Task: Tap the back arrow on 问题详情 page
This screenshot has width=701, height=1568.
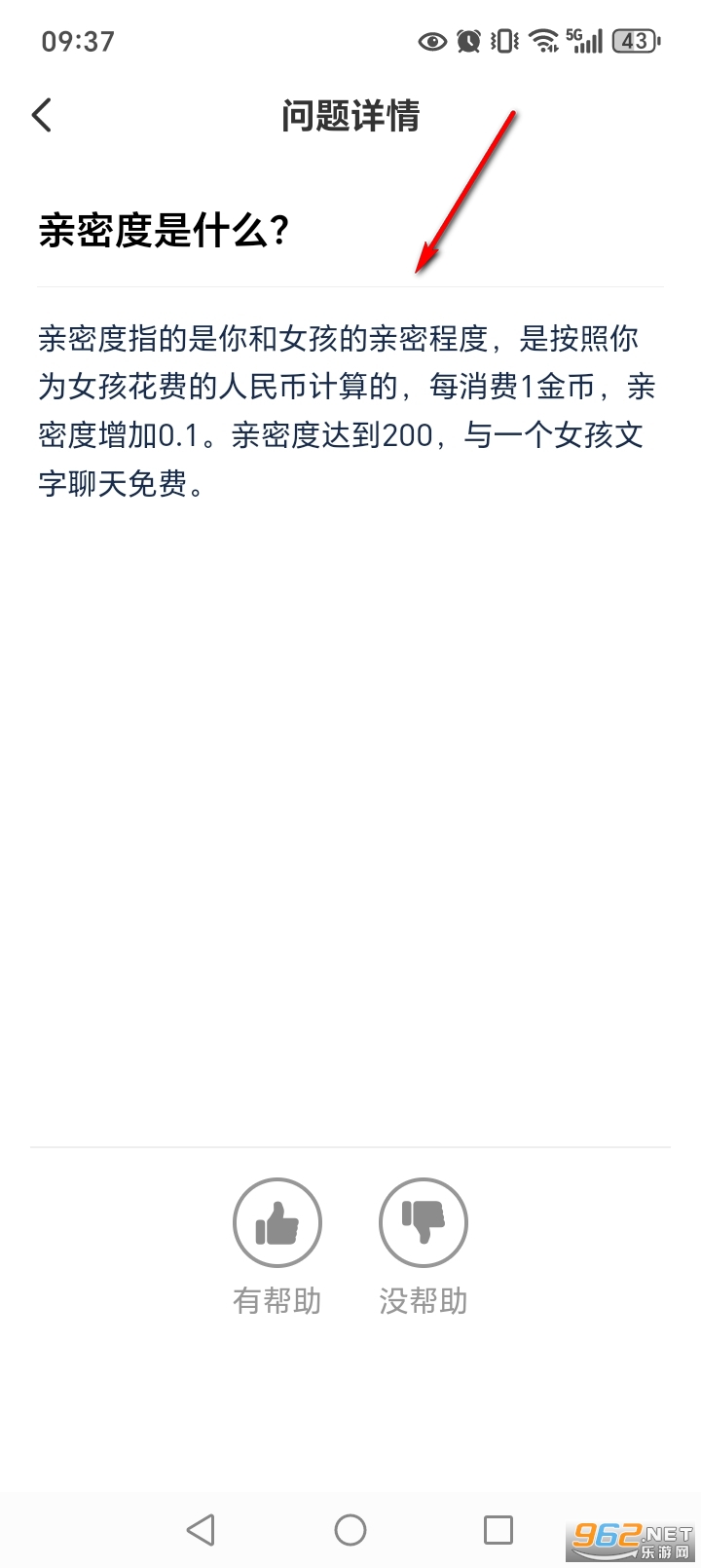Action: coord(41,114)
